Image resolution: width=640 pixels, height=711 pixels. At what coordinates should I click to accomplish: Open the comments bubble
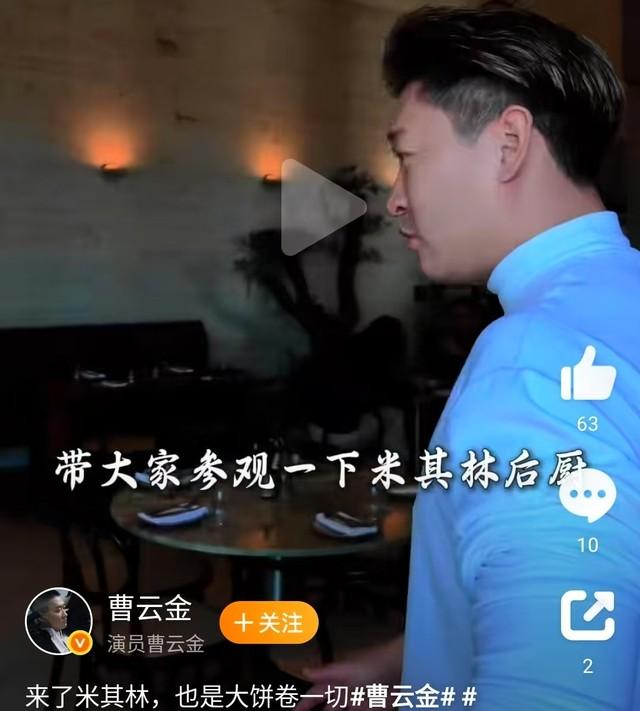click(x=587, y=496)
